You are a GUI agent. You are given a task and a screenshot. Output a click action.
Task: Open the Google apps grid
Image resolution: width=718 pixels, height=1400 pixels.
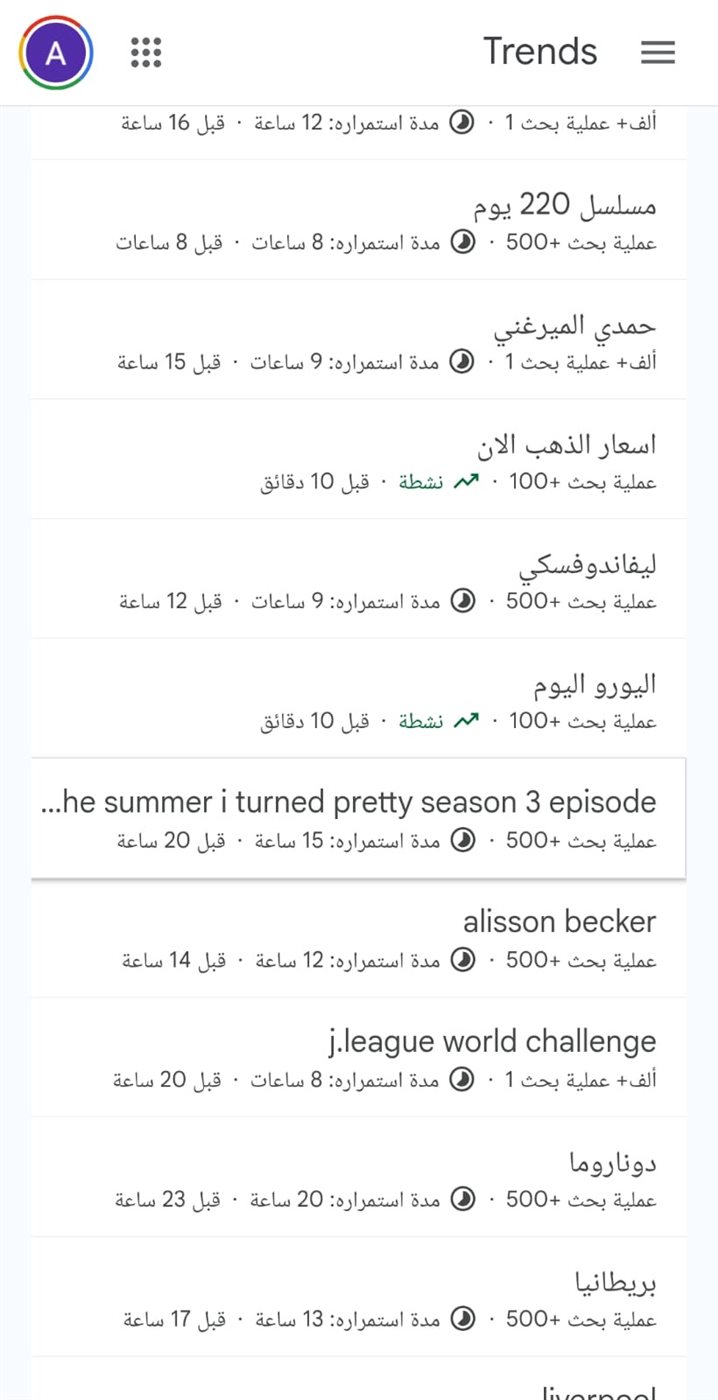pos(146,52)
